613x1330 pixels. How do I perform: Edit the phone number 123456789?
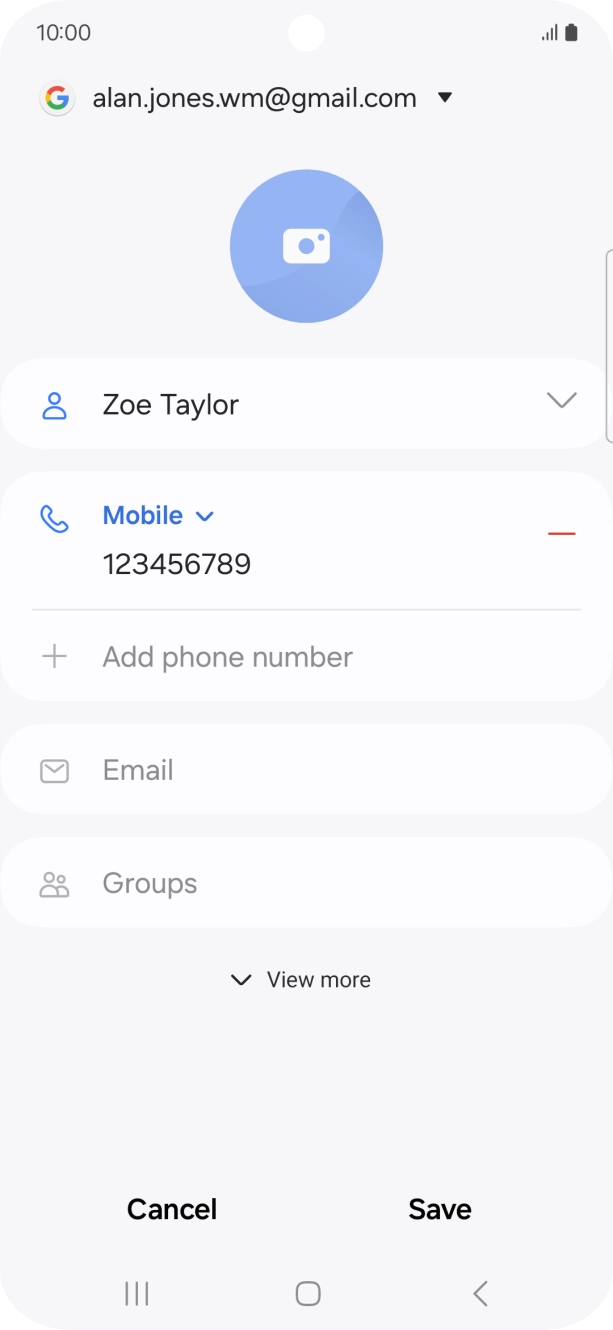click(177, 565)
